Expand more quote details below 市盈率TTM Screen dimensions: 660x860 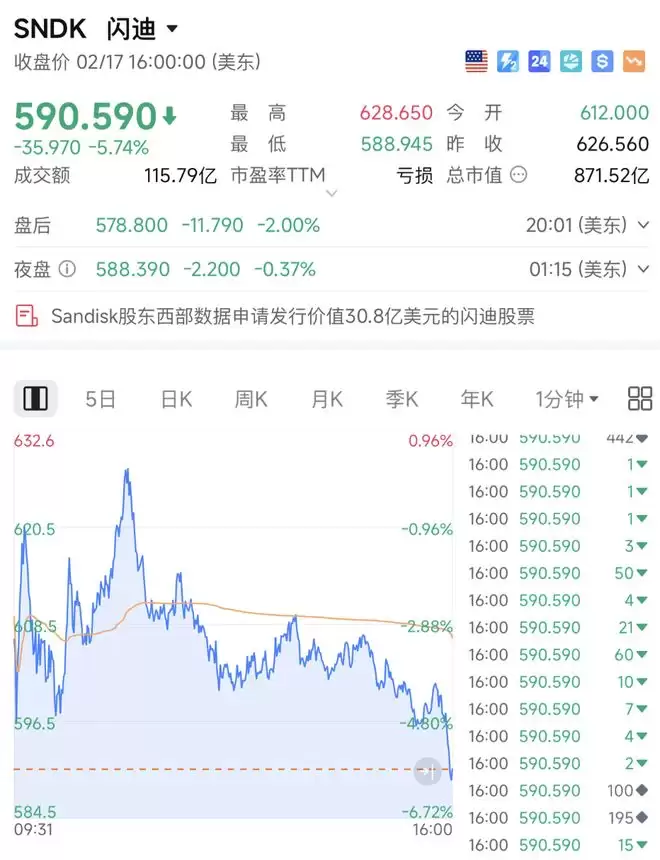pos(332,194)
